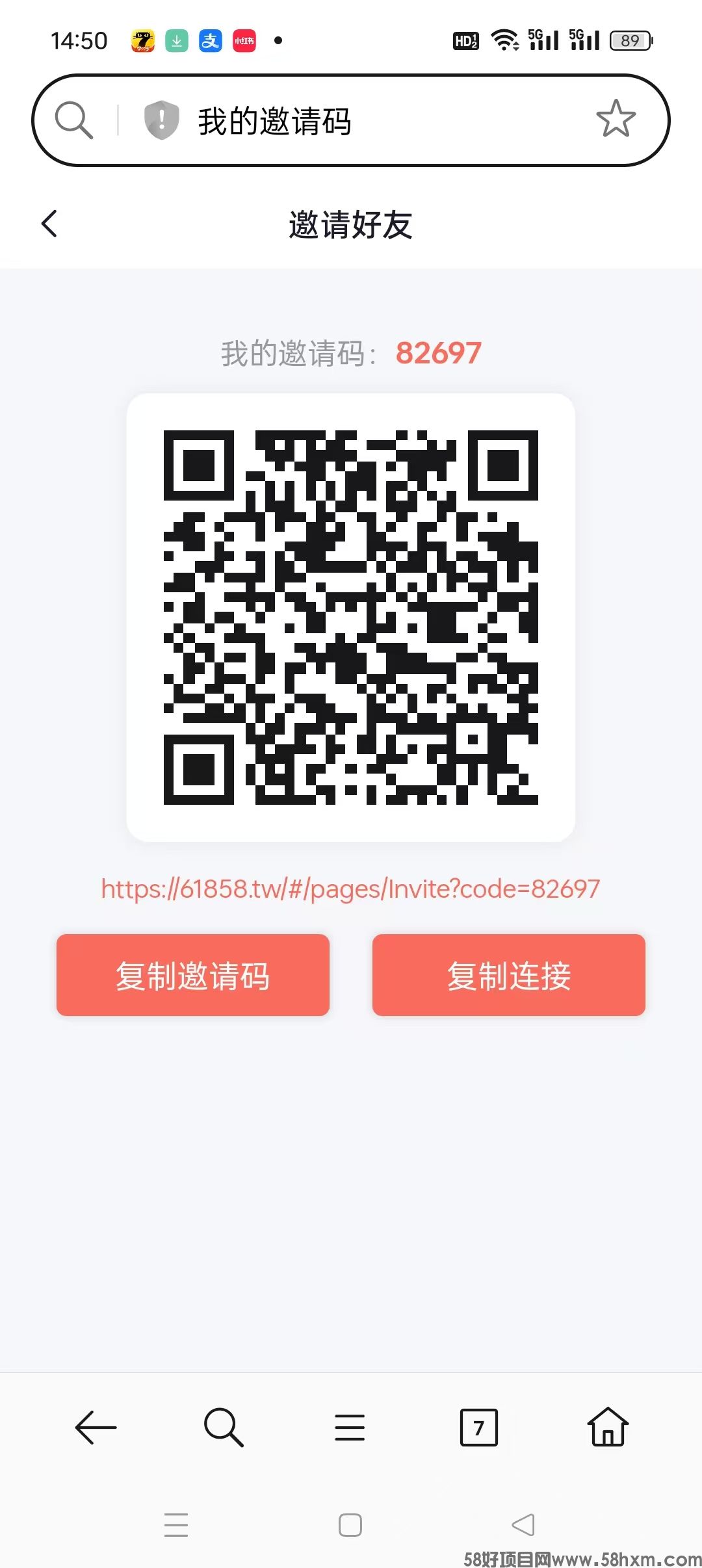Viewport: 702px width, 1568px height.
Task: Copy the invite link with 复制连接
Action: coord(509,975)
